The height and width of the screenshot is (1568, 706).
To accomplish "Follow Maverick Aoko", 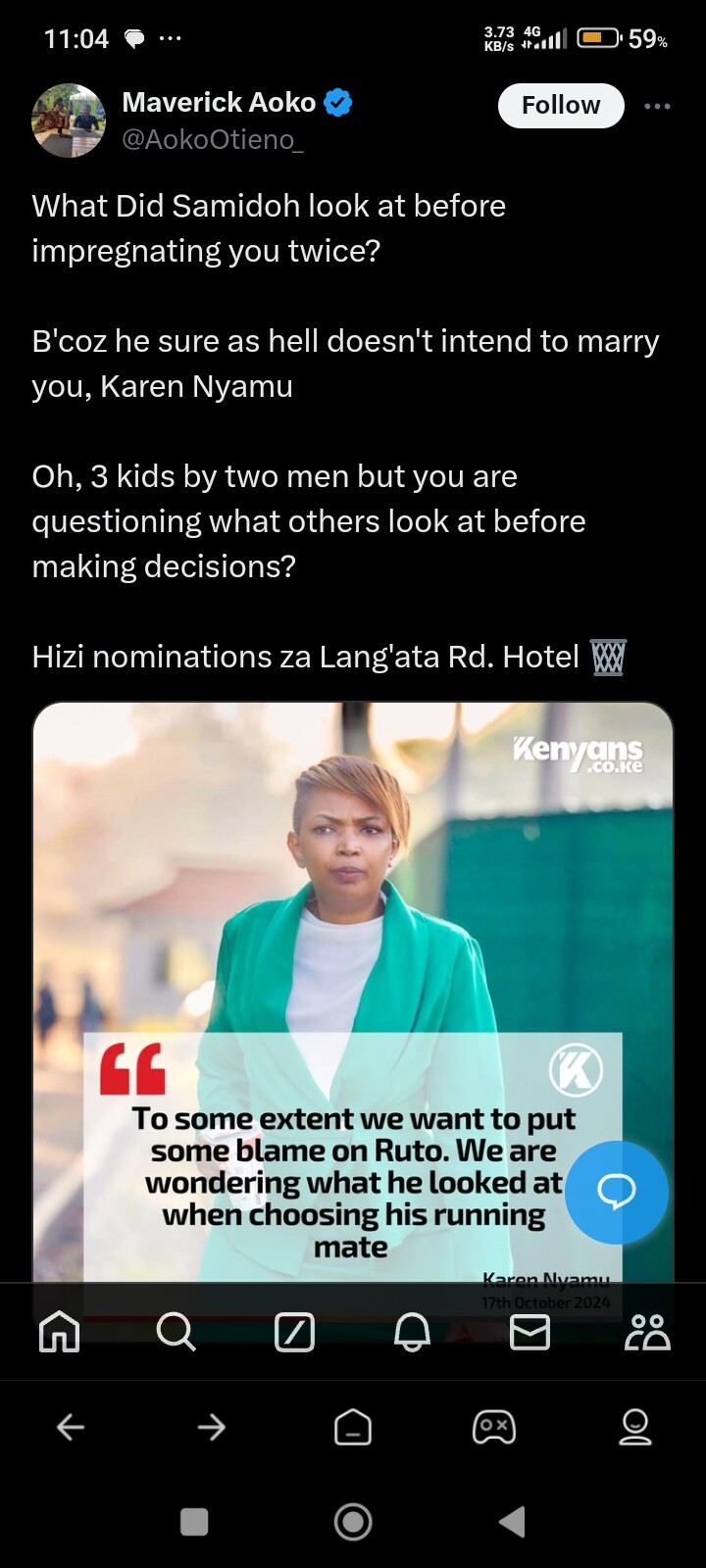I will (x=560, y=106).
